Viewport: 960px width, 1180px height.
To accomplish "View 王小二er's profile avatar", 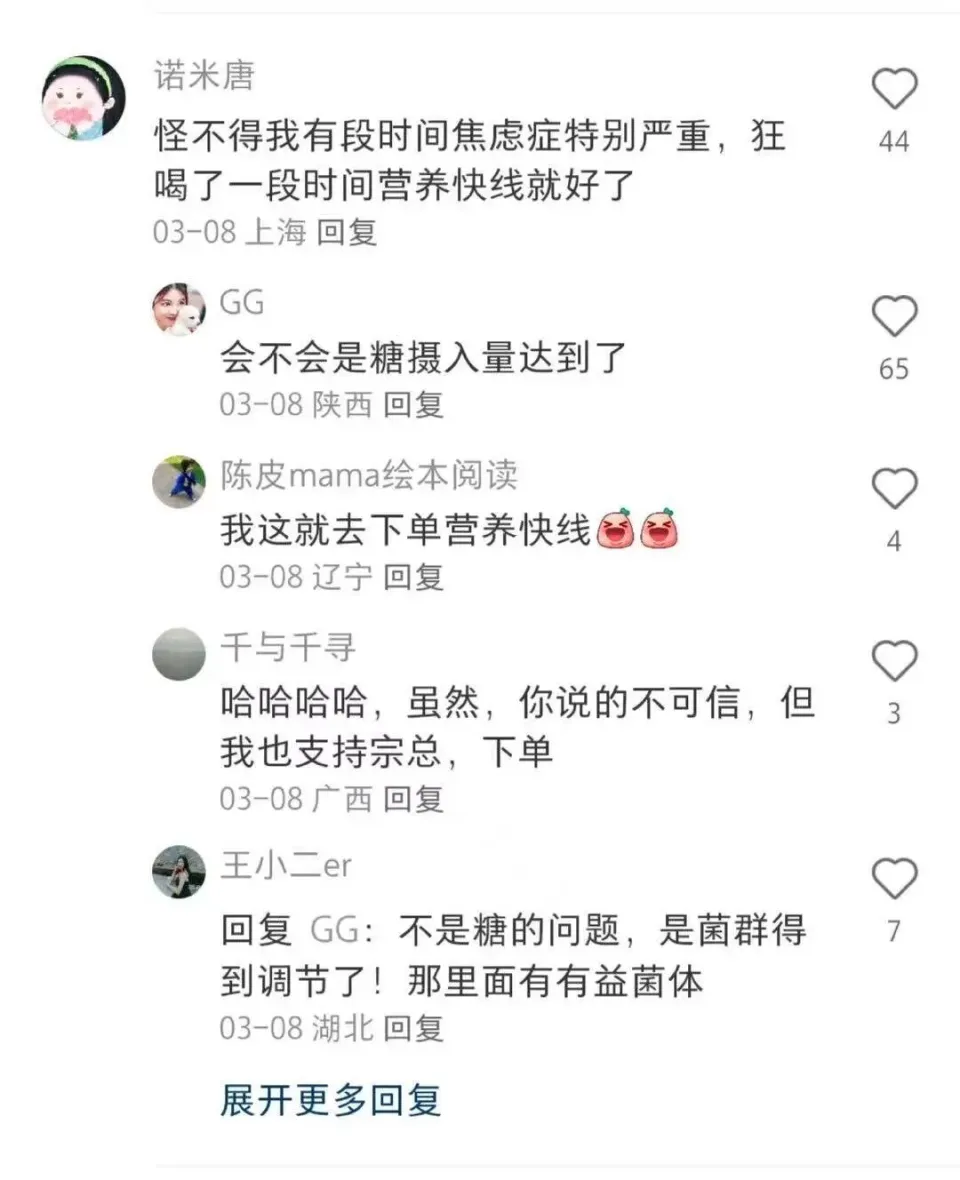I will click(x=179, y=872).
